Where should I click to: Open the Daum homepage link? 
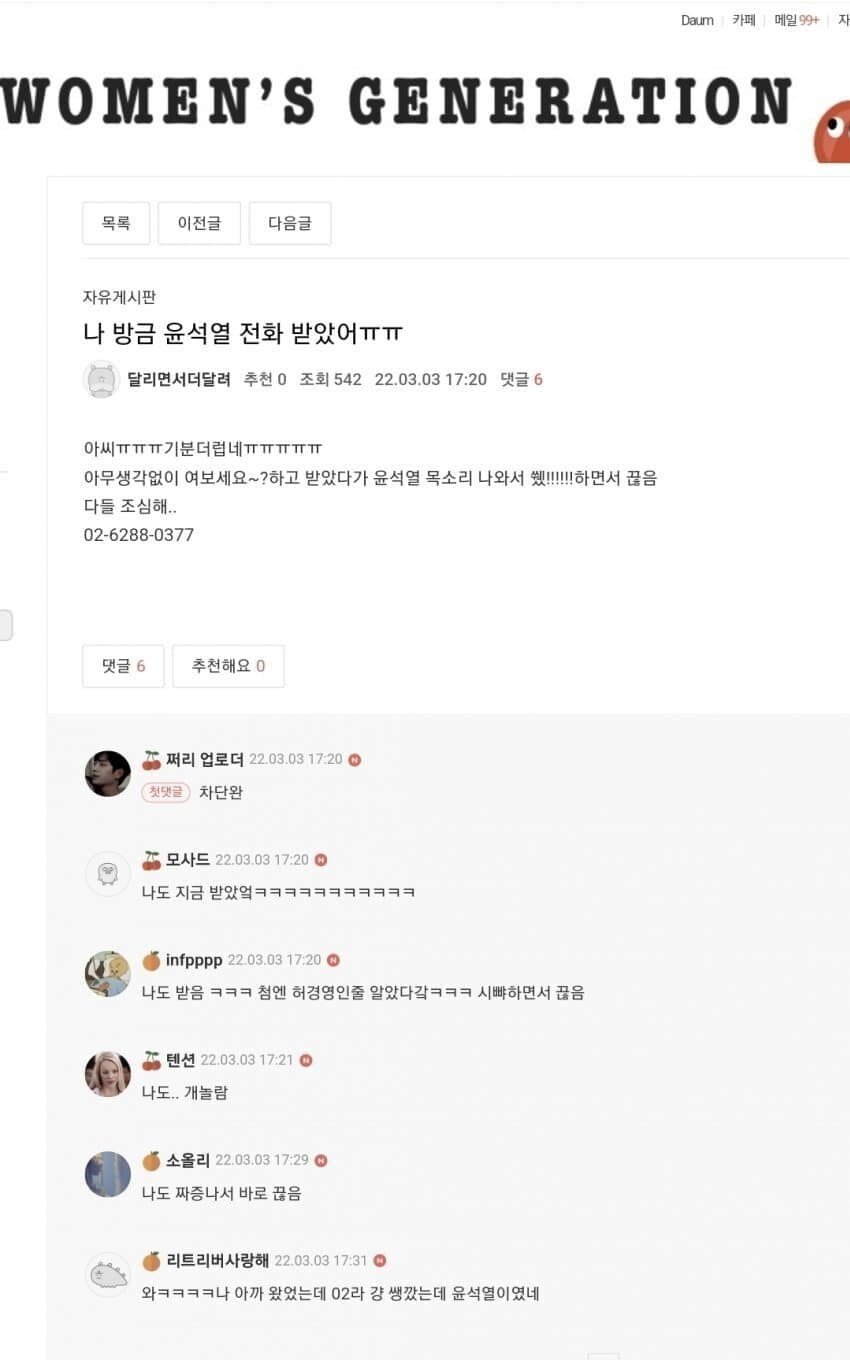pos(695,20)
